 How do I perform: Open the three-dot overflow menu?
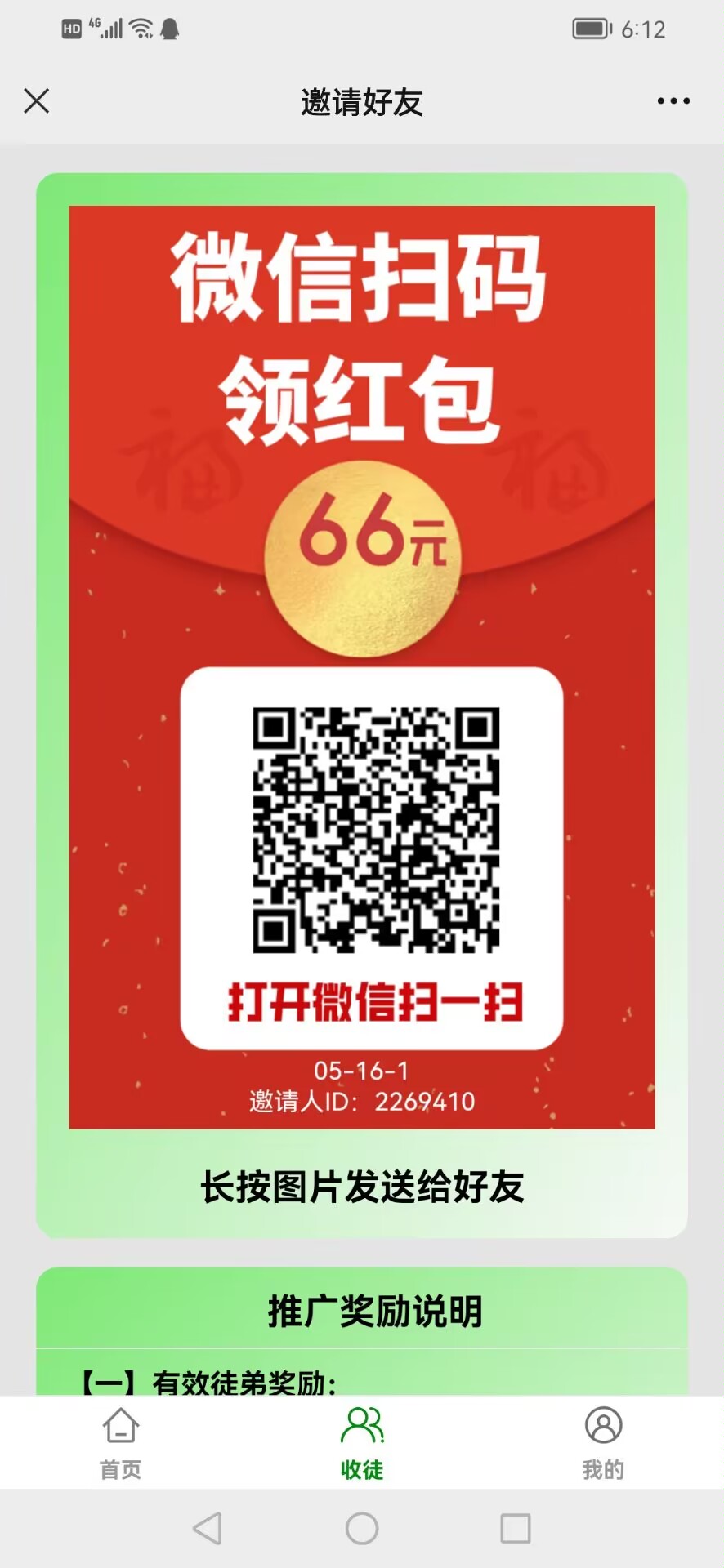[673, 101]
